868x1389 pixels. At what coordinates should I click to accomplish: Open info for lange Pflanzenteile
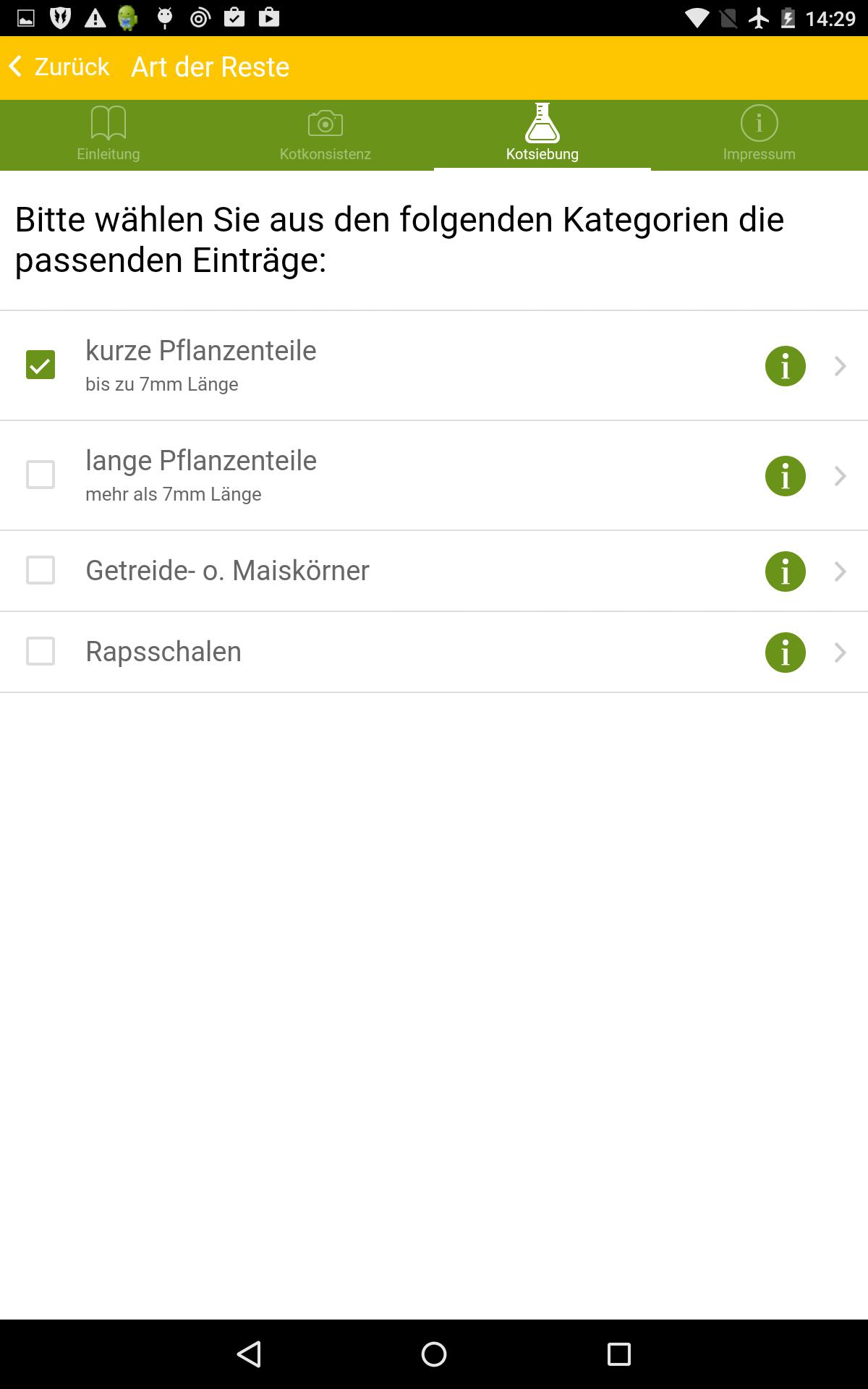pos(785,475)
